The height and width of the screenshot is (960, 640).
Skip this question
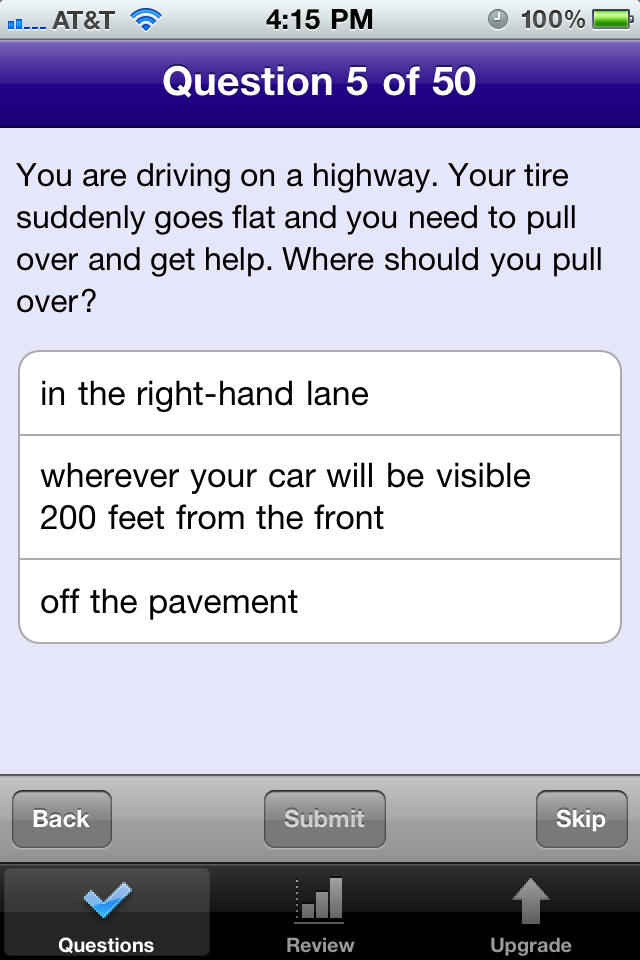pos(580,819)
